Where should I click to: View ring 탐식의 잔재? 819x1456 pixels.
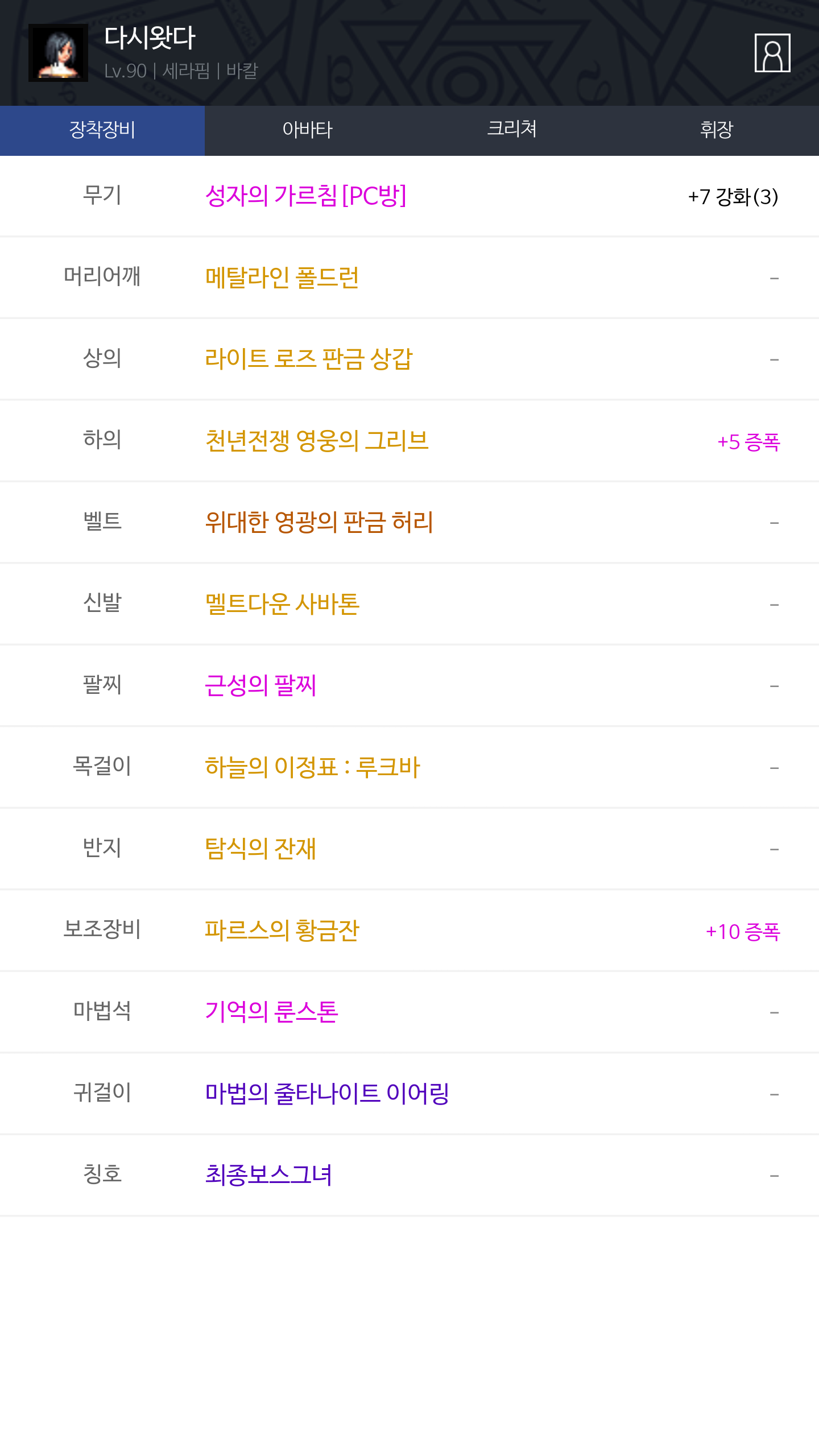point(260,849)
